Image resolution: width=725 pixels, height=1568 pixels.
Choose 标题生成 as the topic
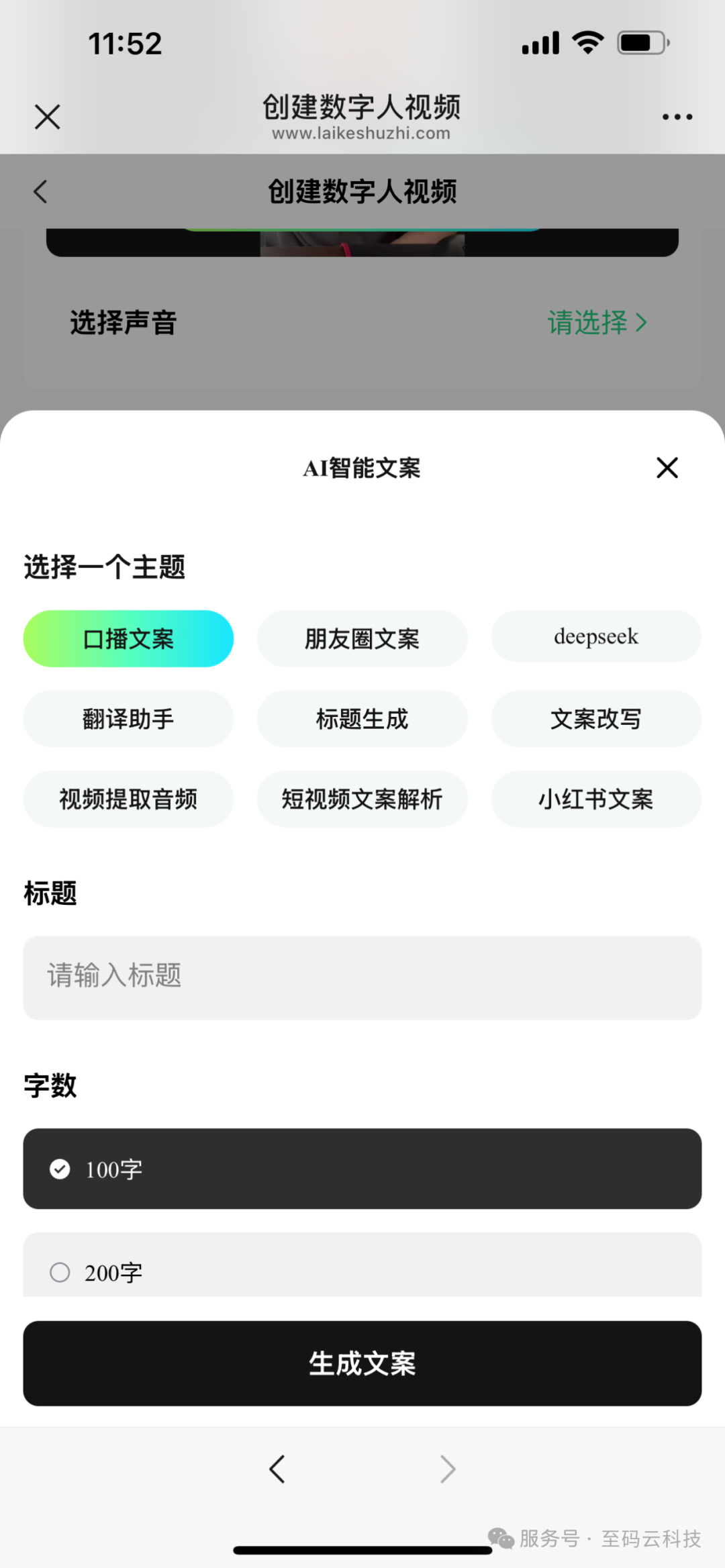click(x=362, y=719)
